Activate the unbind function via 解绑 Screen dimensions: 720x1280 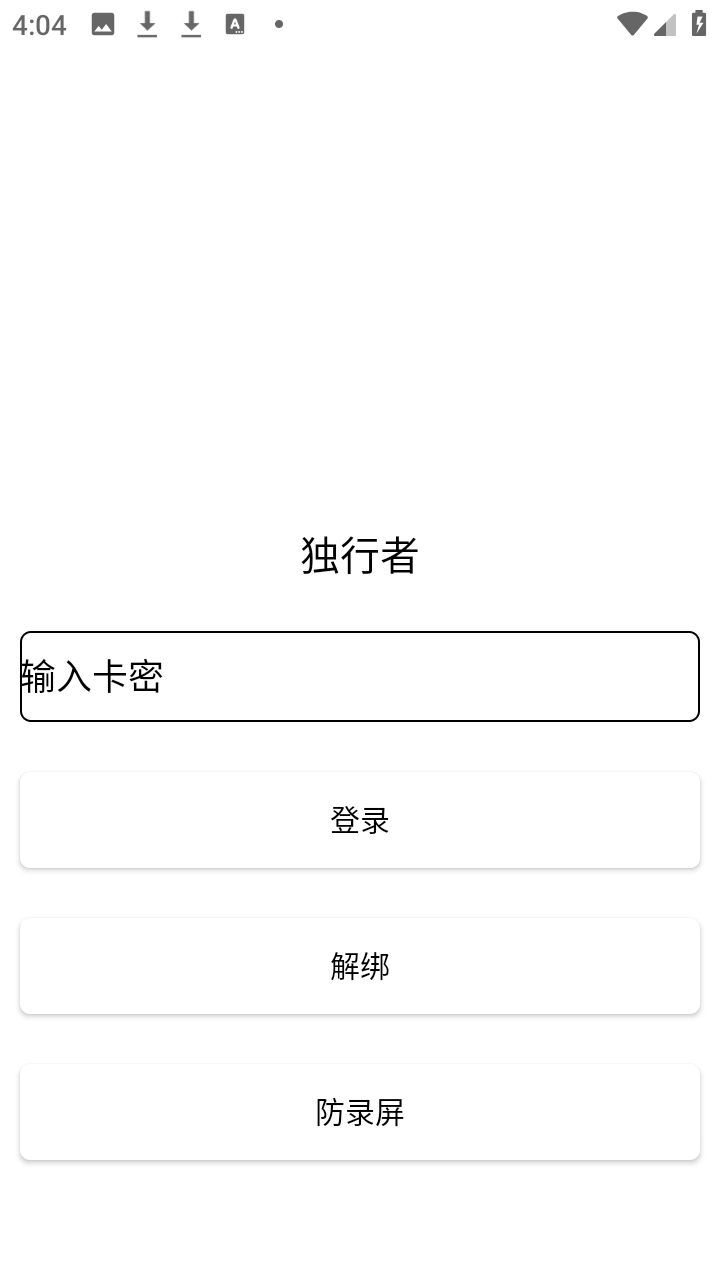coord(360,966)
